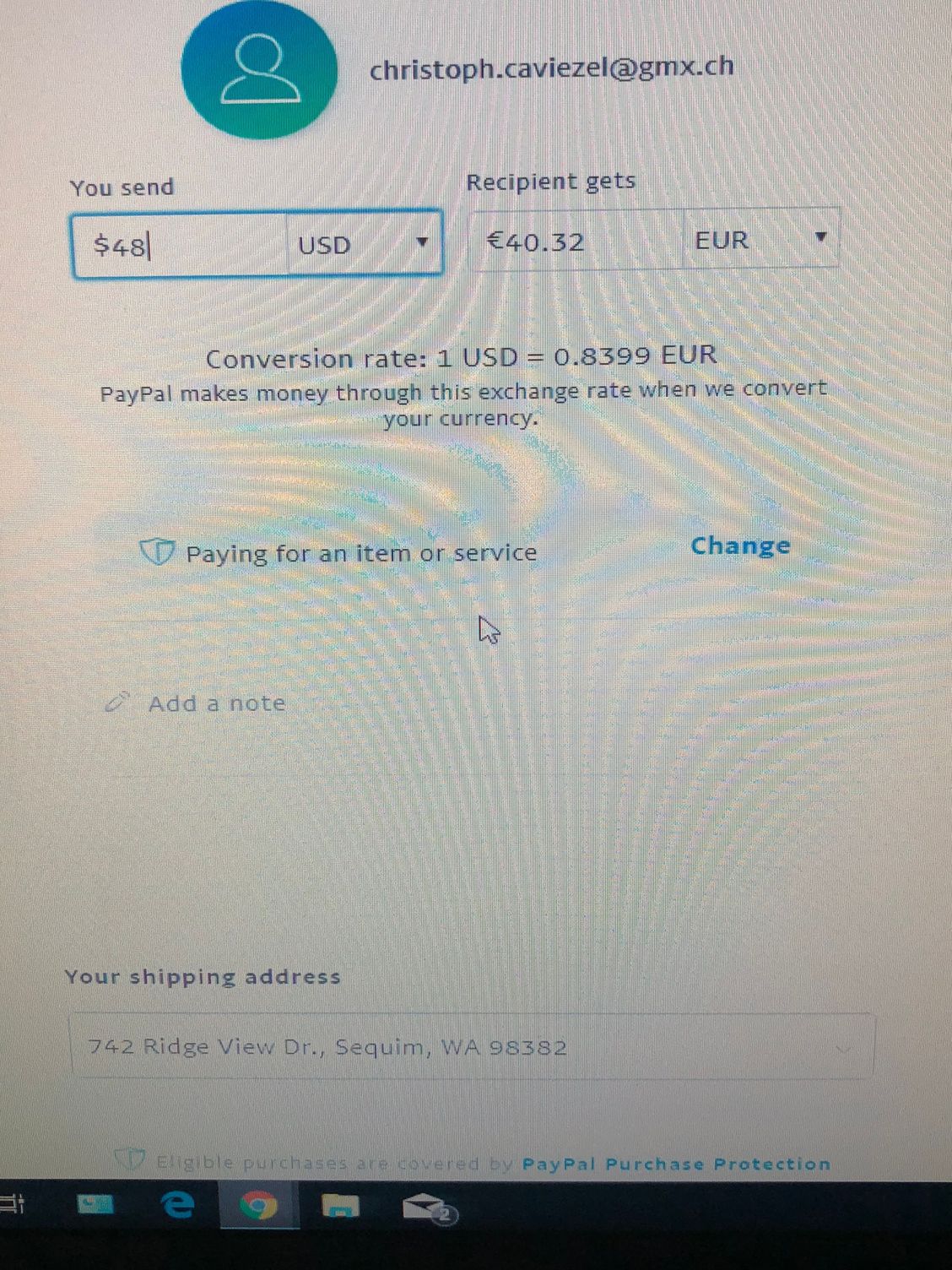Viewport: 952px width, 1270px height.
Task: Expand the shipping address dropdown
Action: [x=842, y=1049]
